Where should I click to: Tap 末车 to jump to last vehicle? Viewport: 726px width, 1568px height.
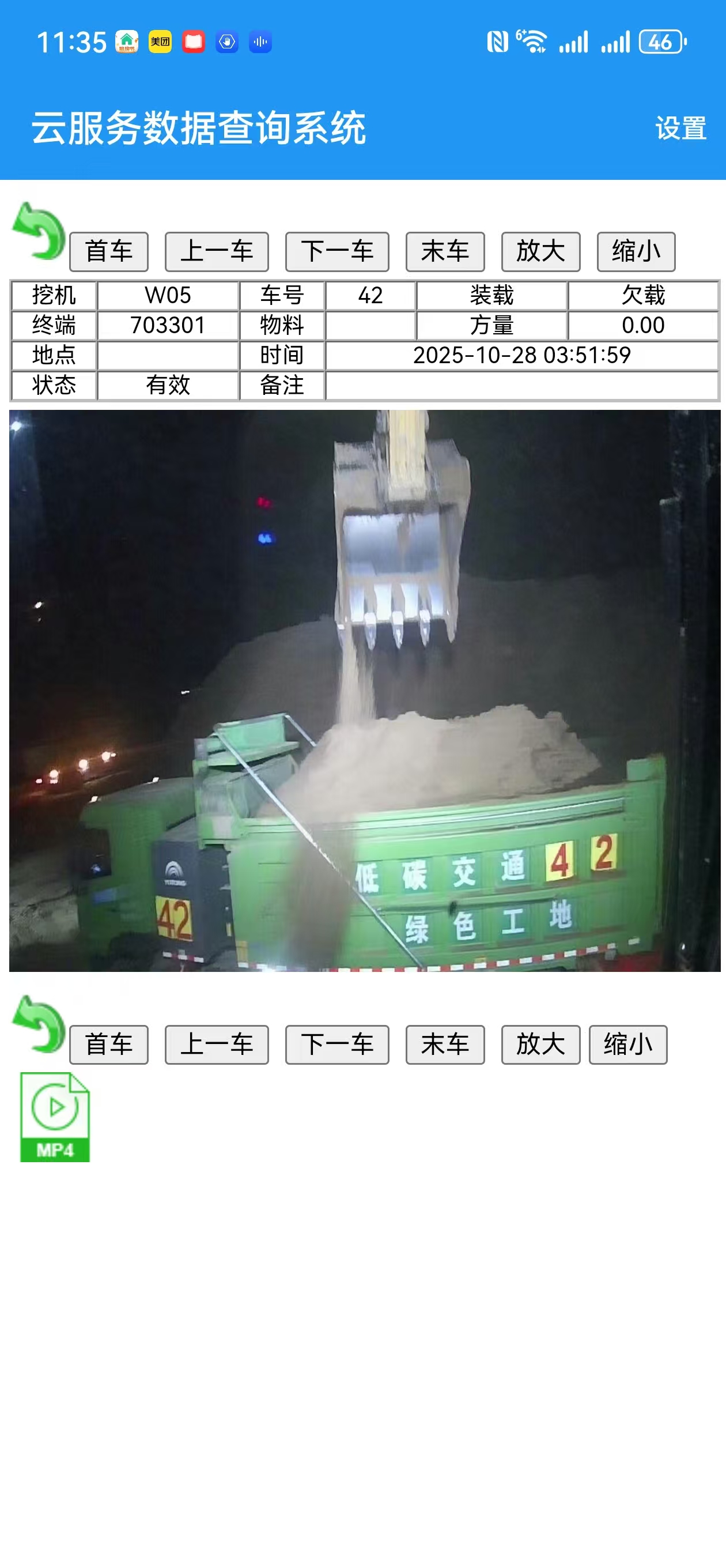(445, 251)
